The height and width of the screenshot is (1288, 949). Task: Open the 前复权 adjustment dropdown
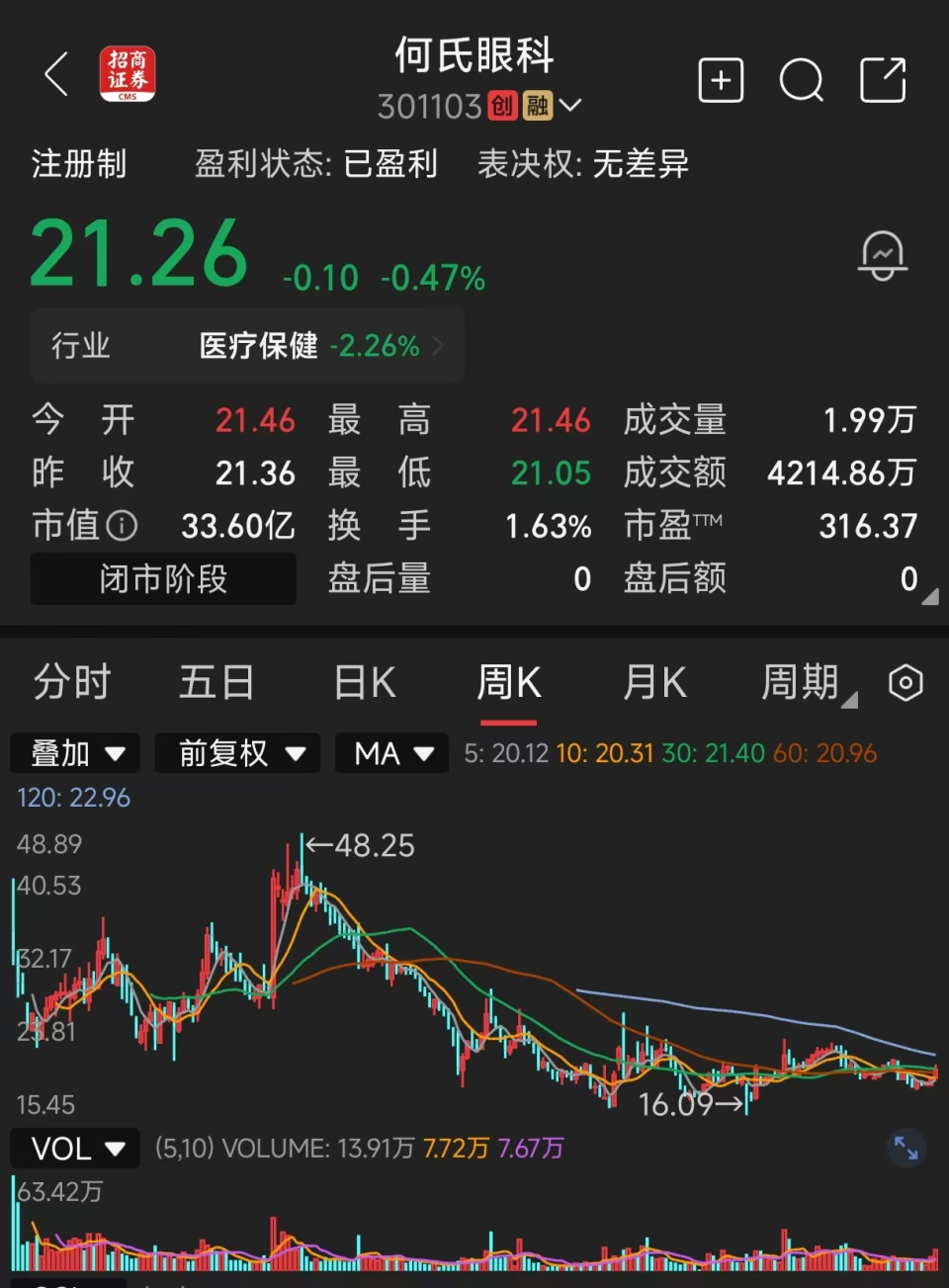click(237, 753)
